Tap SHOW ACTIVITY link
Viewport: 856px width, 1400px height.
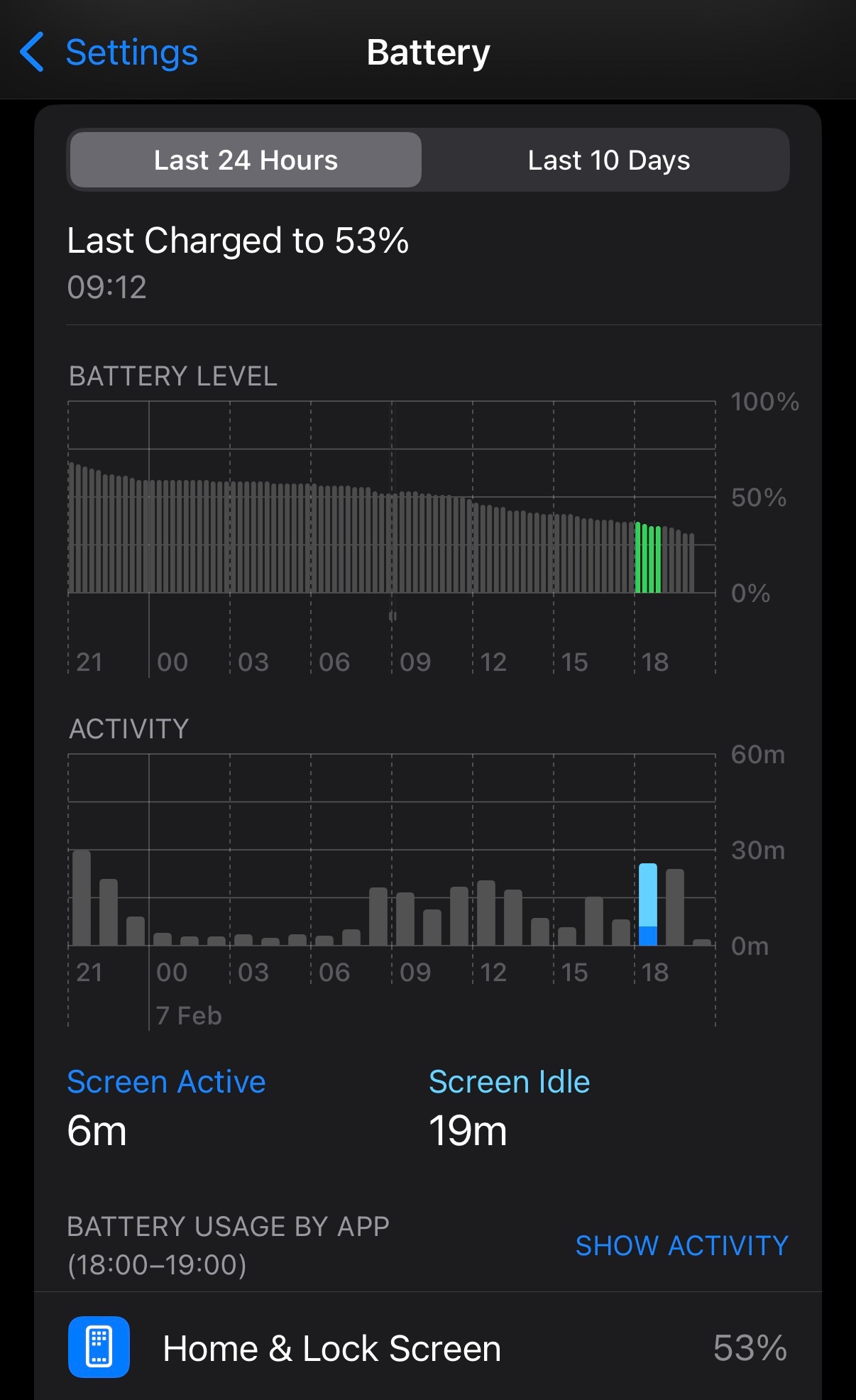click(681, 1246)
